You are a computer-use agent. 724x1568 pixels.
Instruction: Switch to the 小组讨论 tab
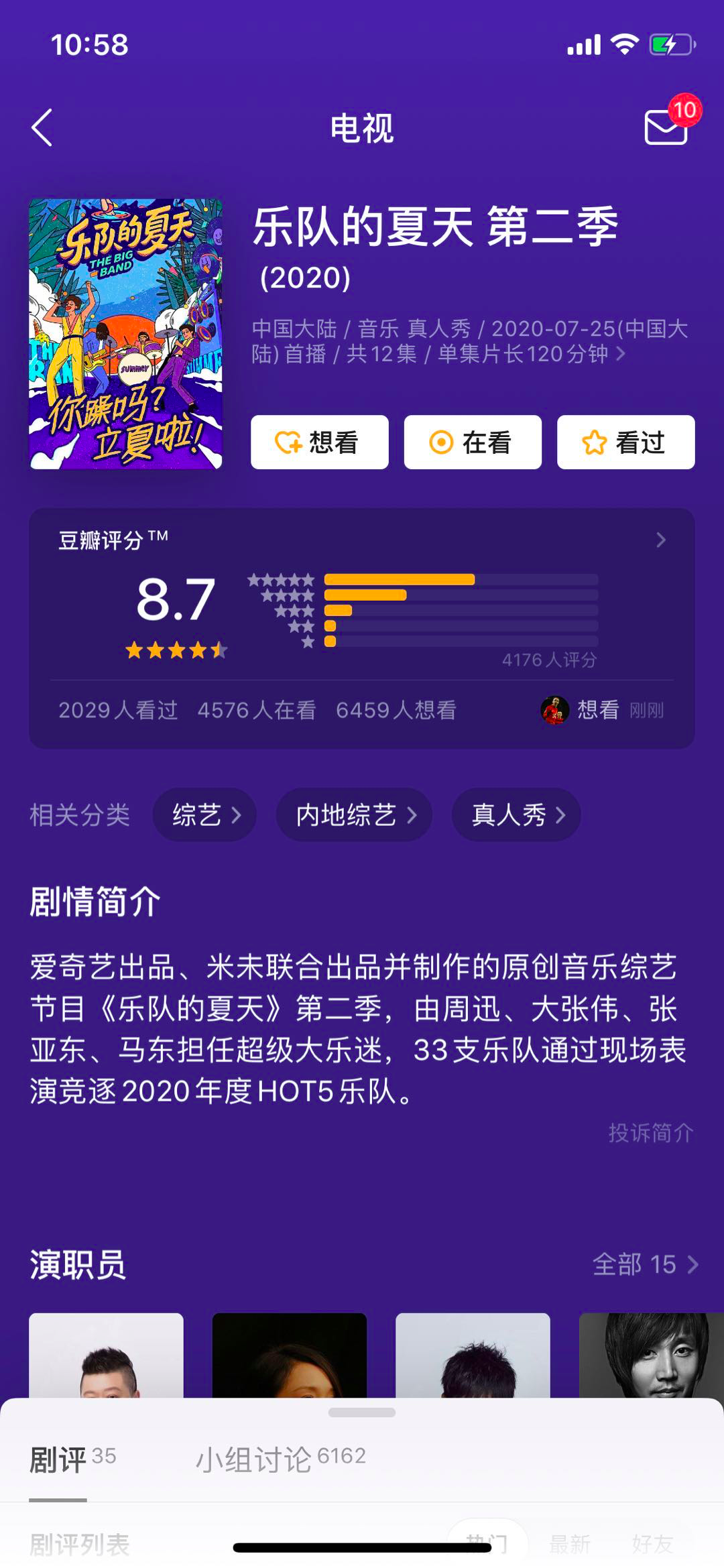coord(280,1459)
